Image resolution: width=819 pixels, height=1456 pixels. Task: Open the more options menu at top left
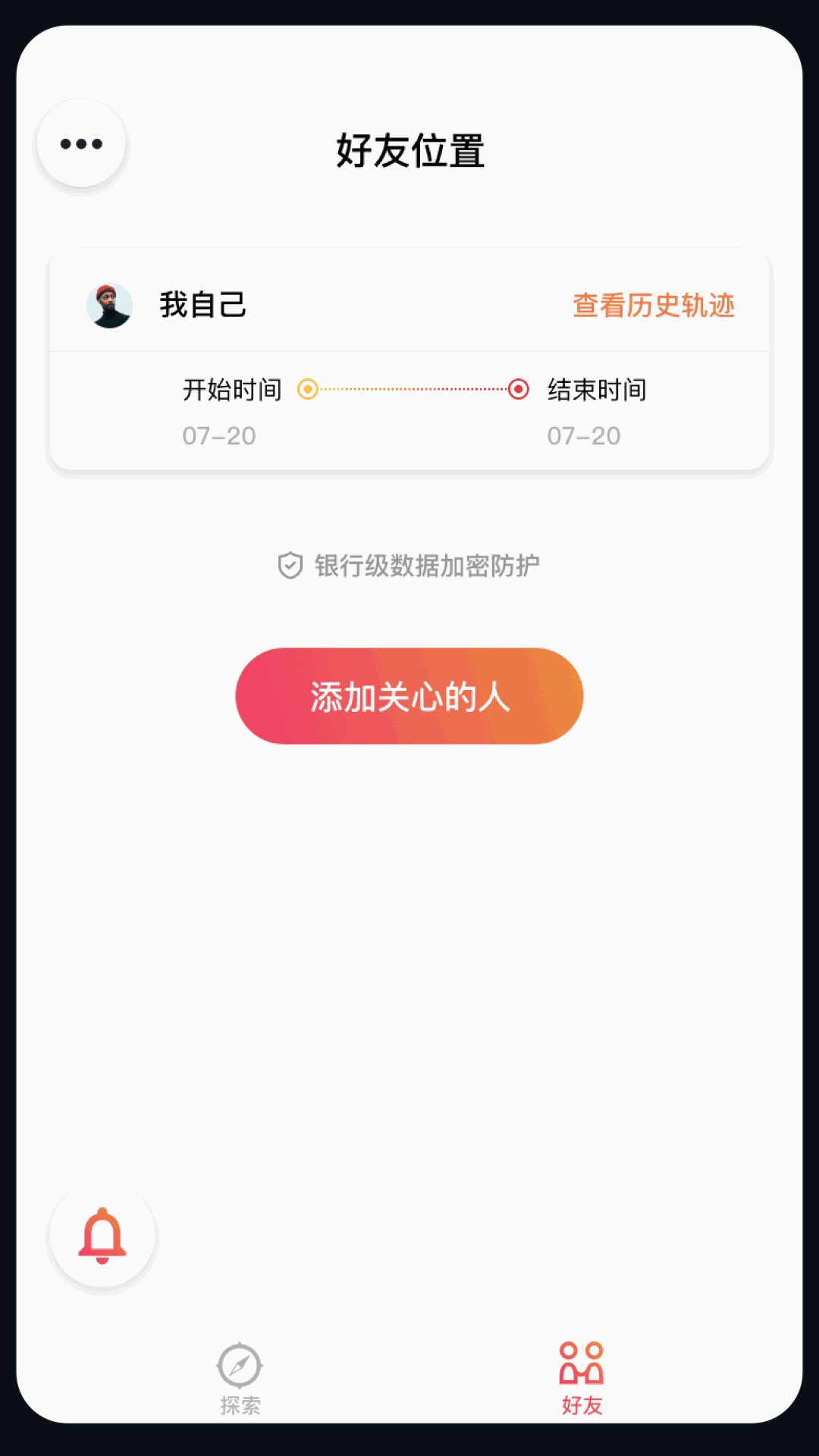pyautogui.click(x=80, y=144)
